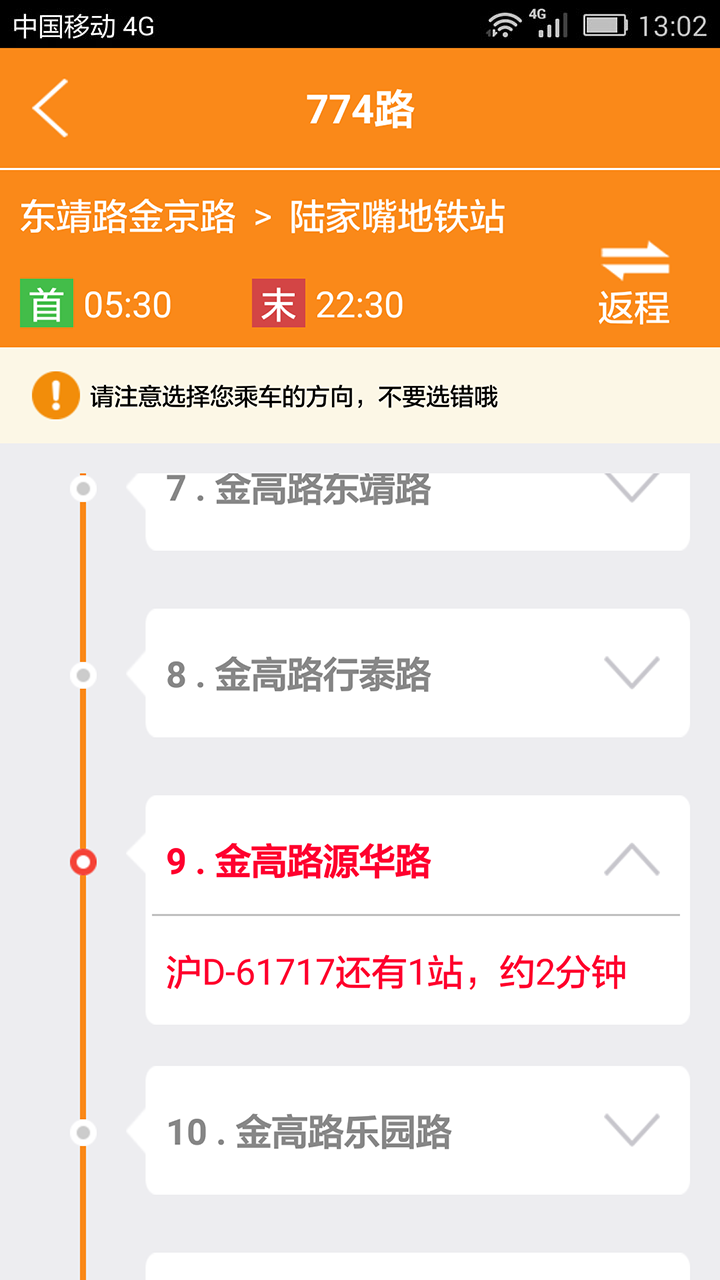The image size is (720, 1280).
Task: Switch to the return direction (返程)
Action: [634, 283]
